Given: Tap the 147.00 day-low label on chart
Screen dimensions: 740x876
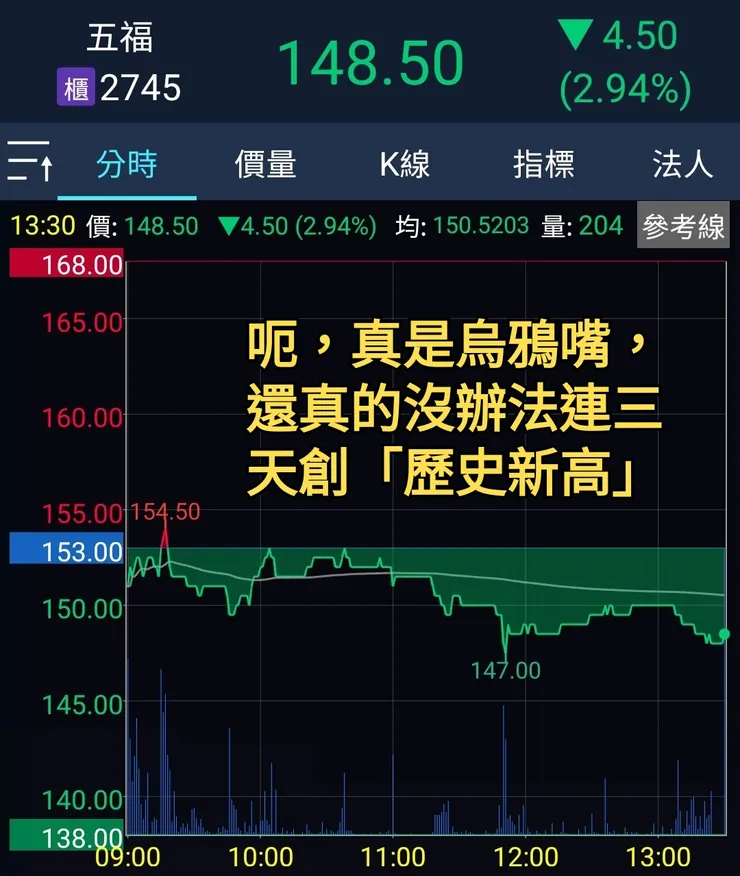Looking at the screenshot, I should [x=505, y=670].
